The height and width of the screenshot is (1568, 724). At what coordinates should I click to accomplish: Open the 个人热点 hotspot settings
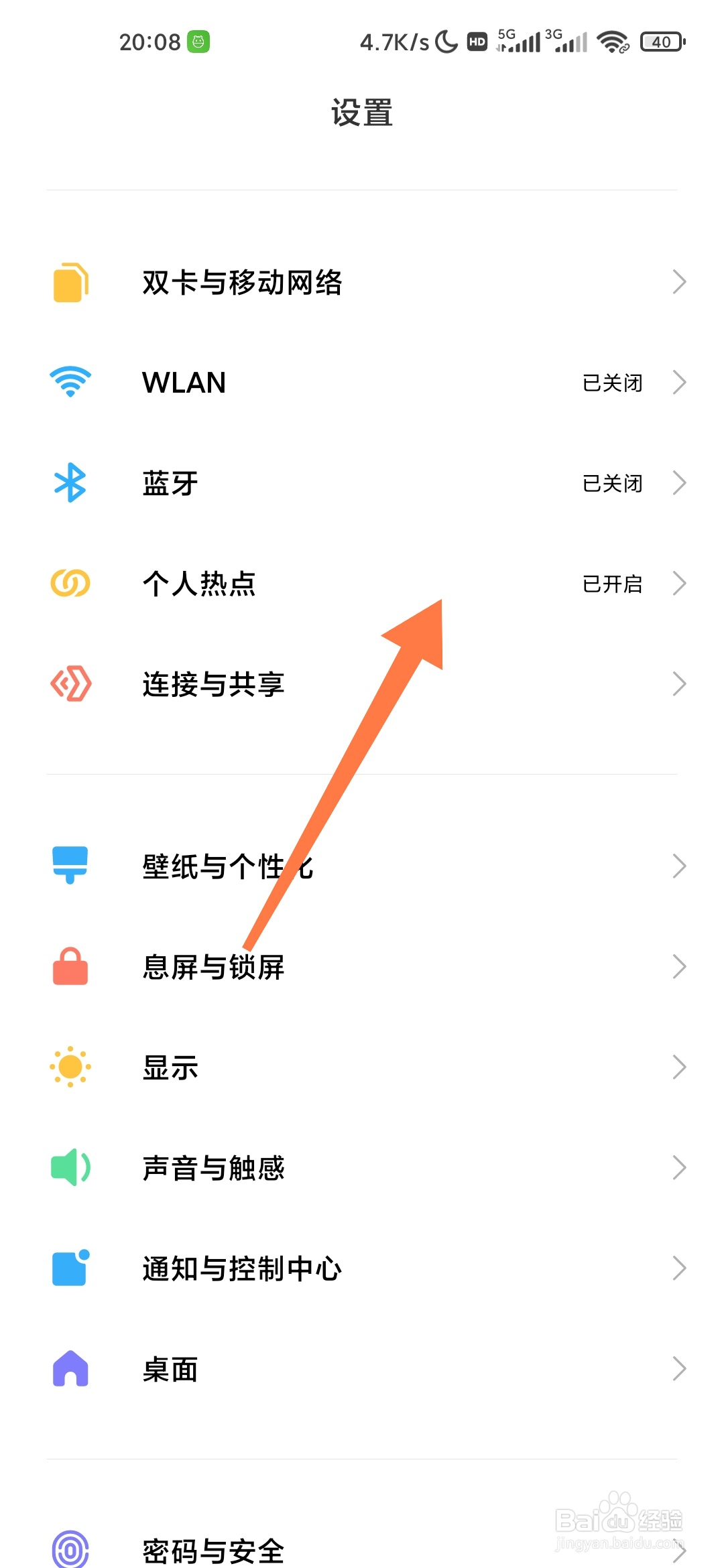(679, 583)
